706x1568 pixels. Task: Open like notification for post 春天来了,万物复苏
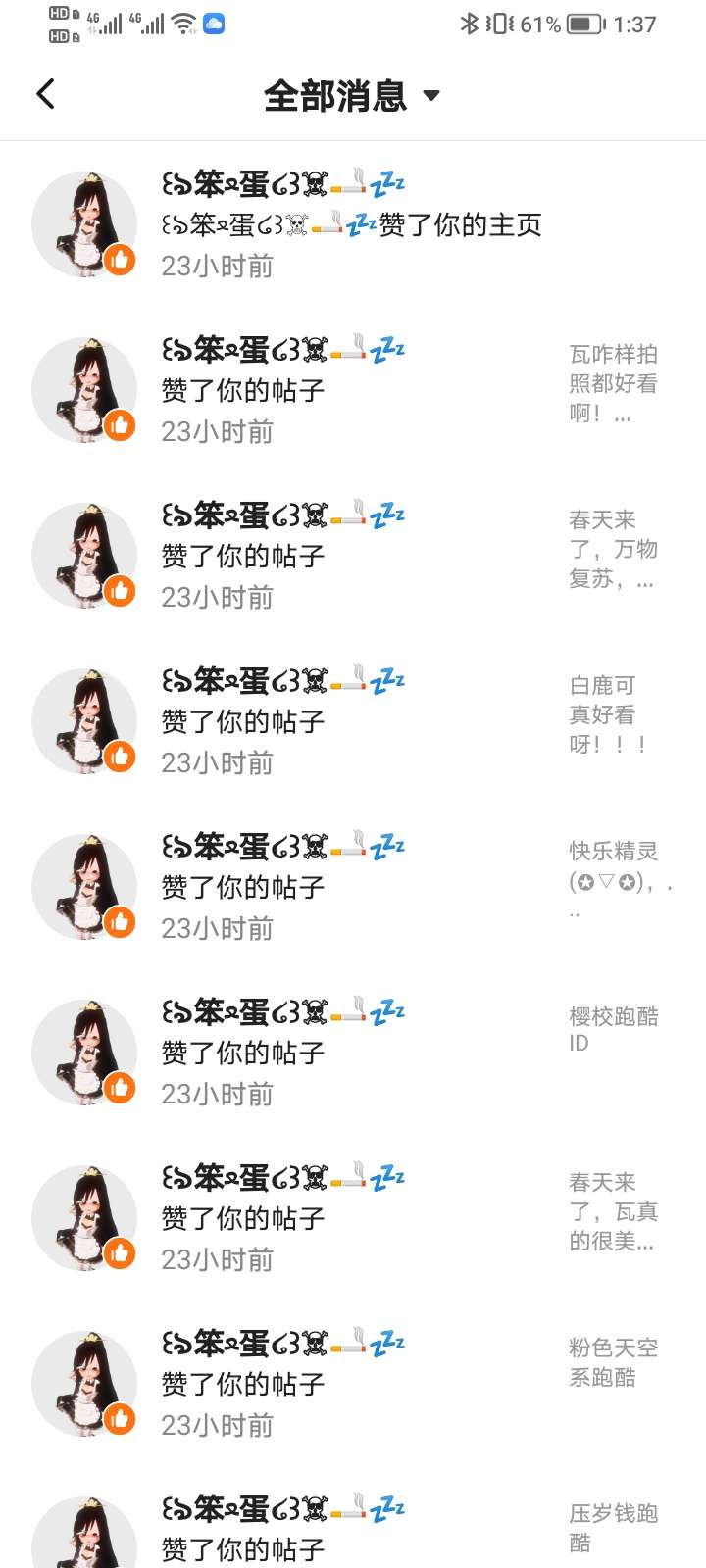[x=351, y=556]
